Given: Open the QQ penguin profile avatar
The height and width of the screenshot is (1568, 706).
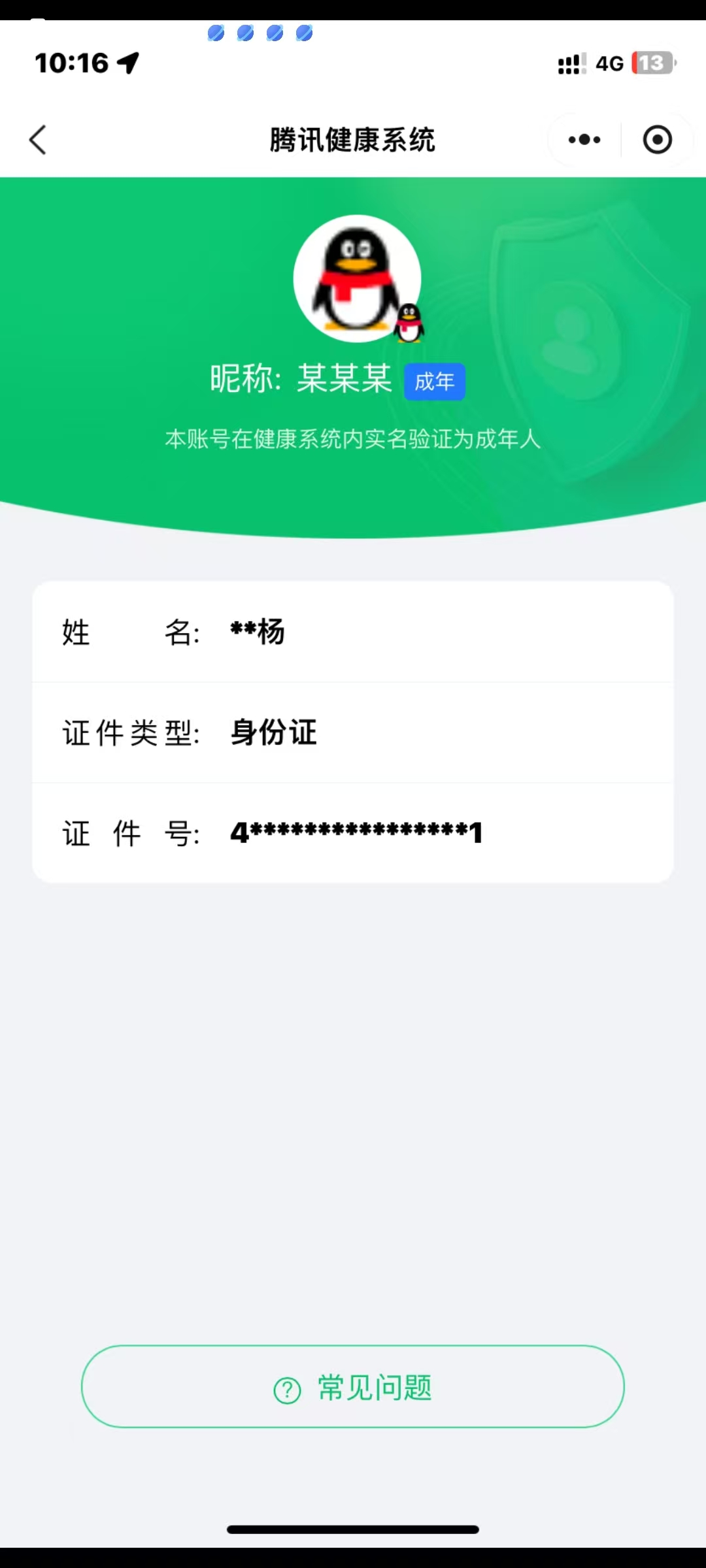Looking at the screenshot, I should (355, 277).
